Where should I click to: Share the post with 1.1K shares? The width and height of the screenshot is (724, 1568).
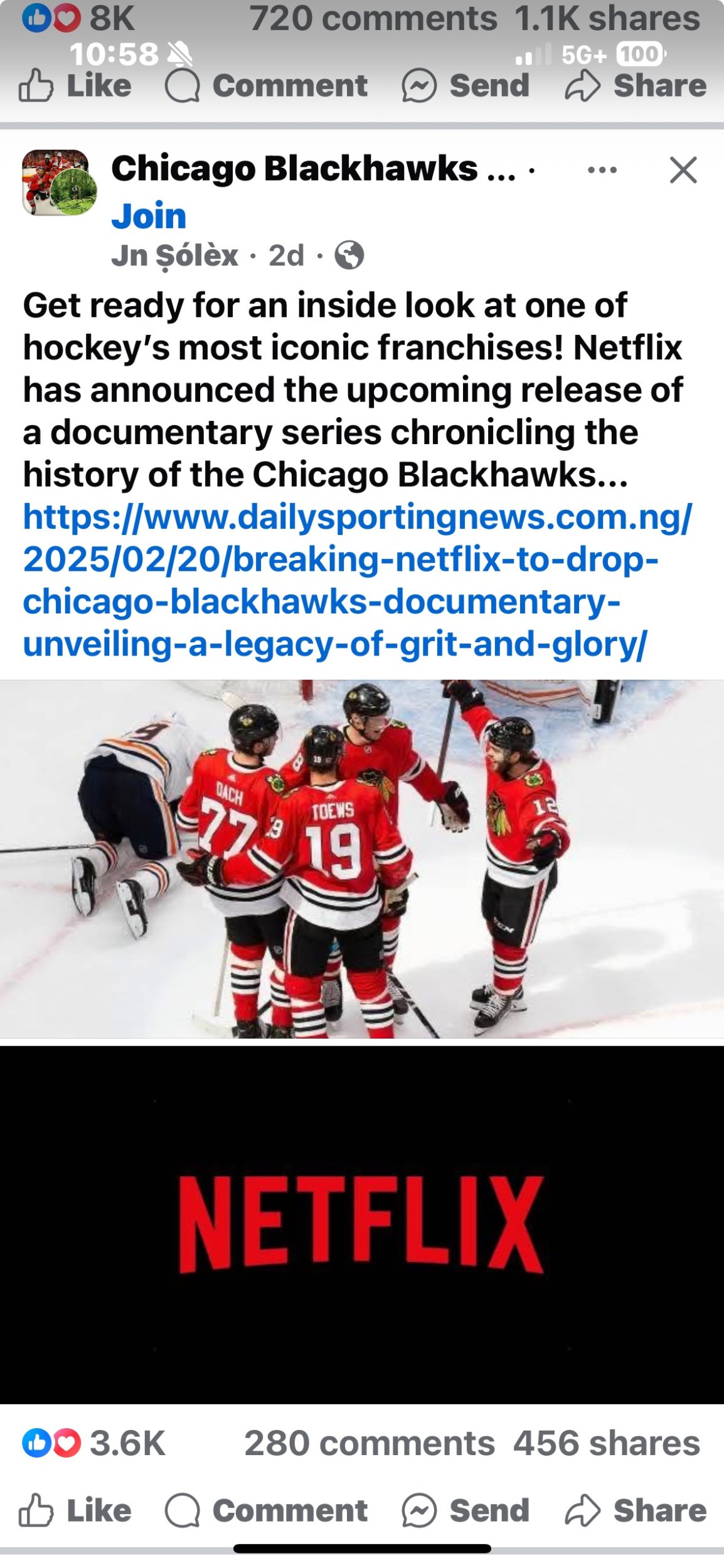[x=635, y=86]
